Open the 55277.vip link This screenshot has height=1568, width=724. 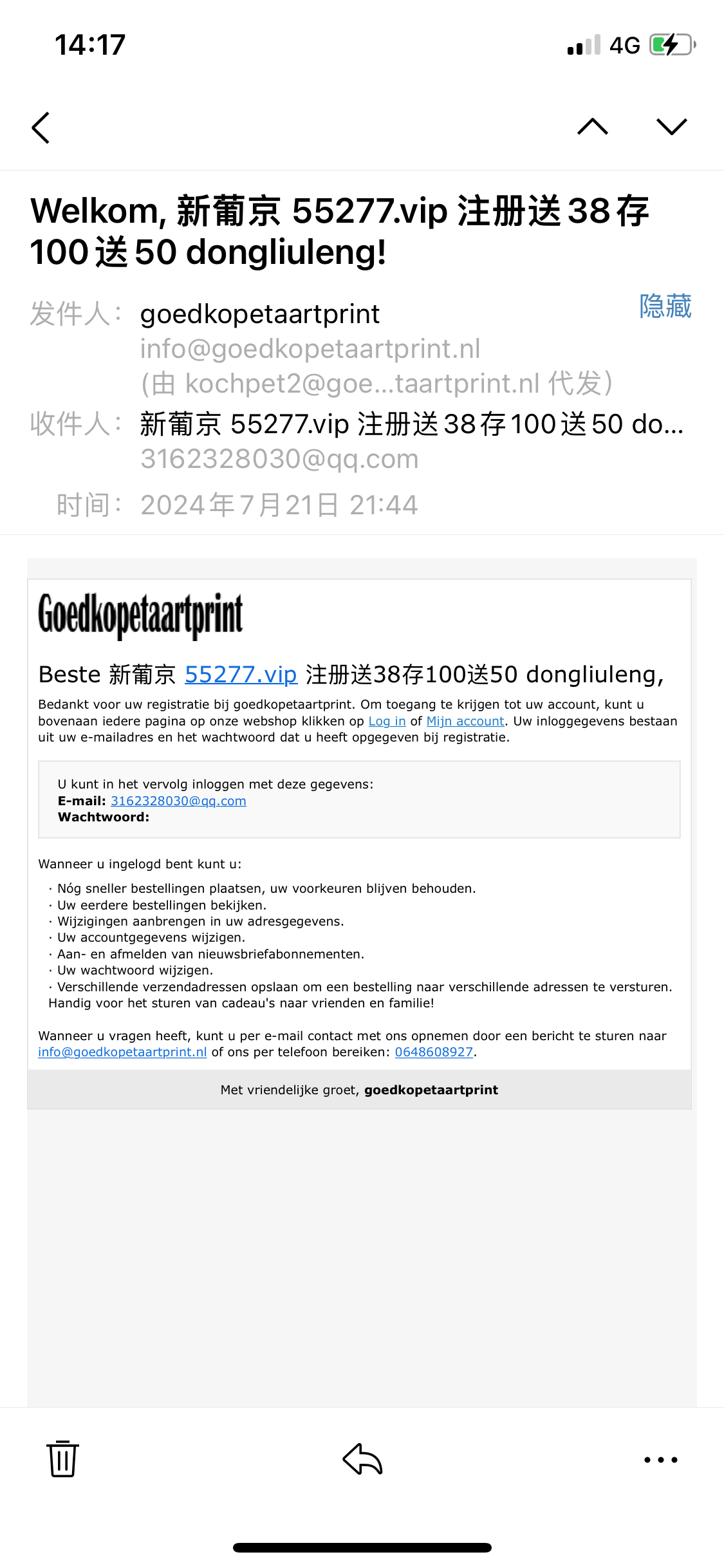tap(241, 674)
